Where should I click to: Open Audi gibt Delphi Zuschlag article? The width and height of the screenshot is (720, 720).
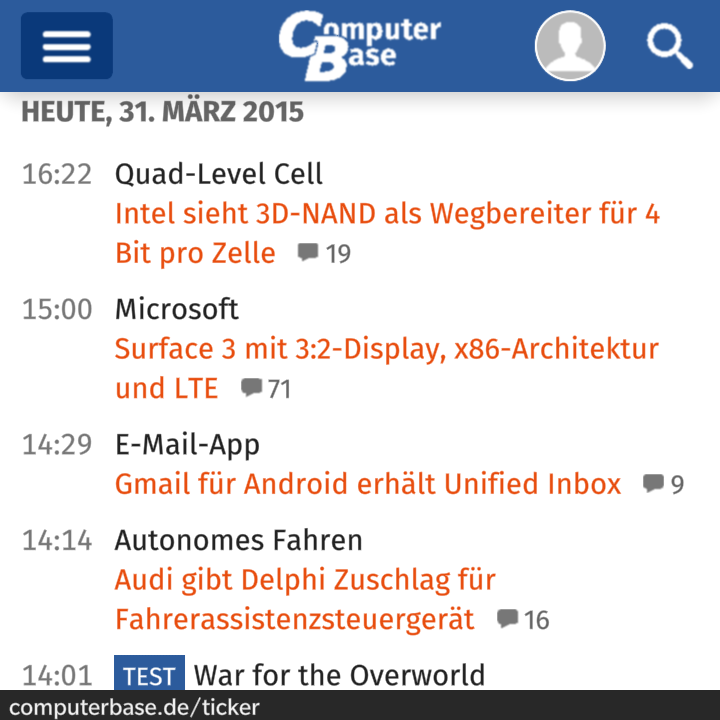tap(305, 580)
